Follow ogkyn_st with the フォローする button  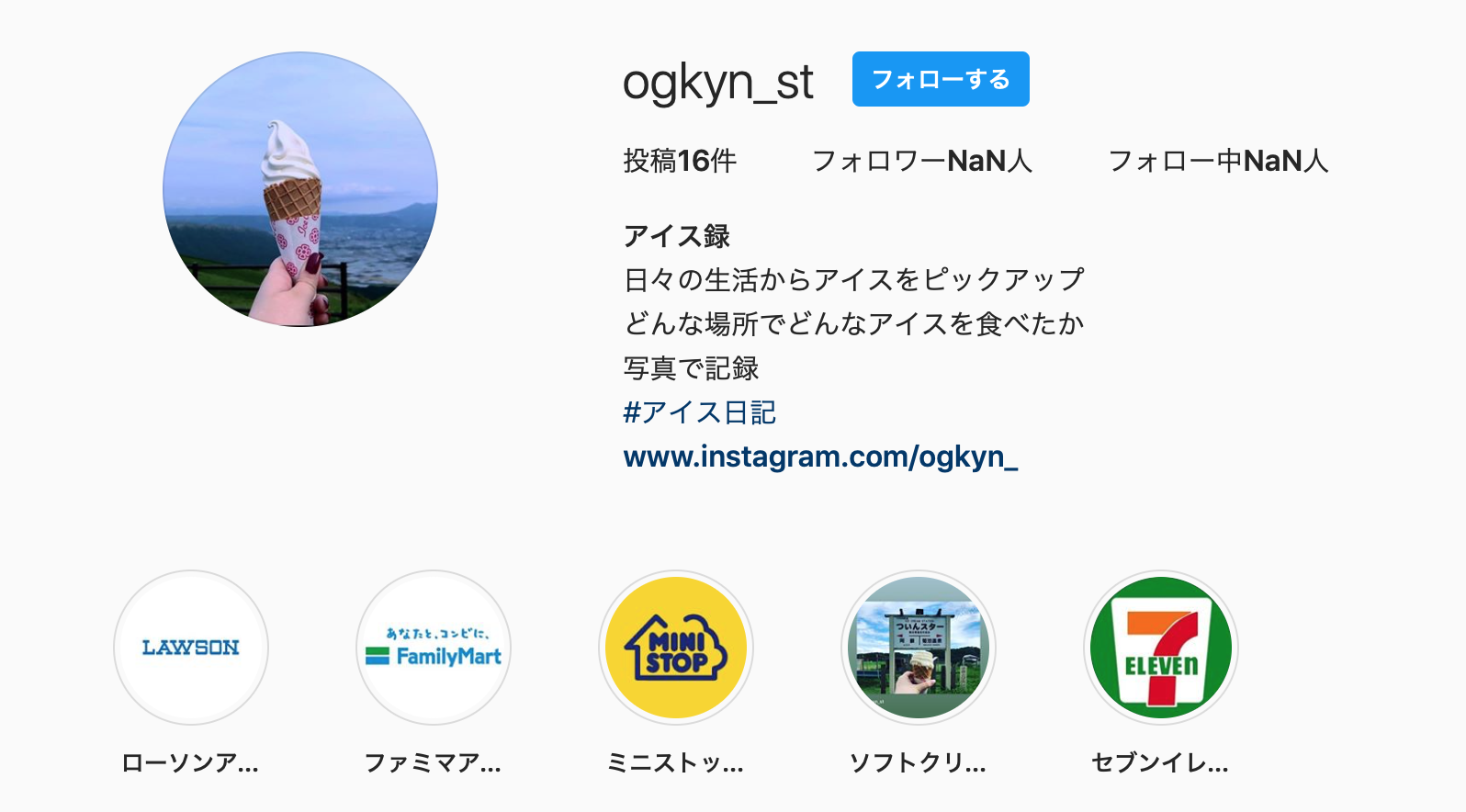[940, 79]
